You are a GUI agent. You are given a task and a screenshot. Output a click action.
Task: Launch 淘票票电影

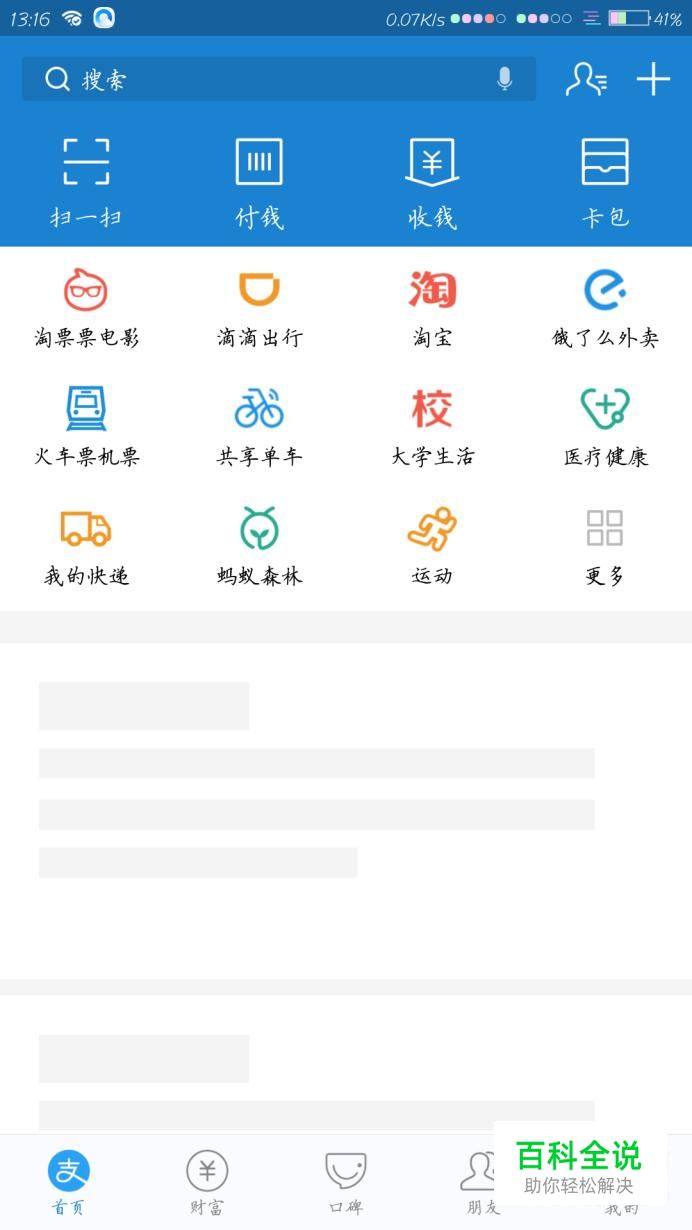pyautogui.click(x=86, y=308)
